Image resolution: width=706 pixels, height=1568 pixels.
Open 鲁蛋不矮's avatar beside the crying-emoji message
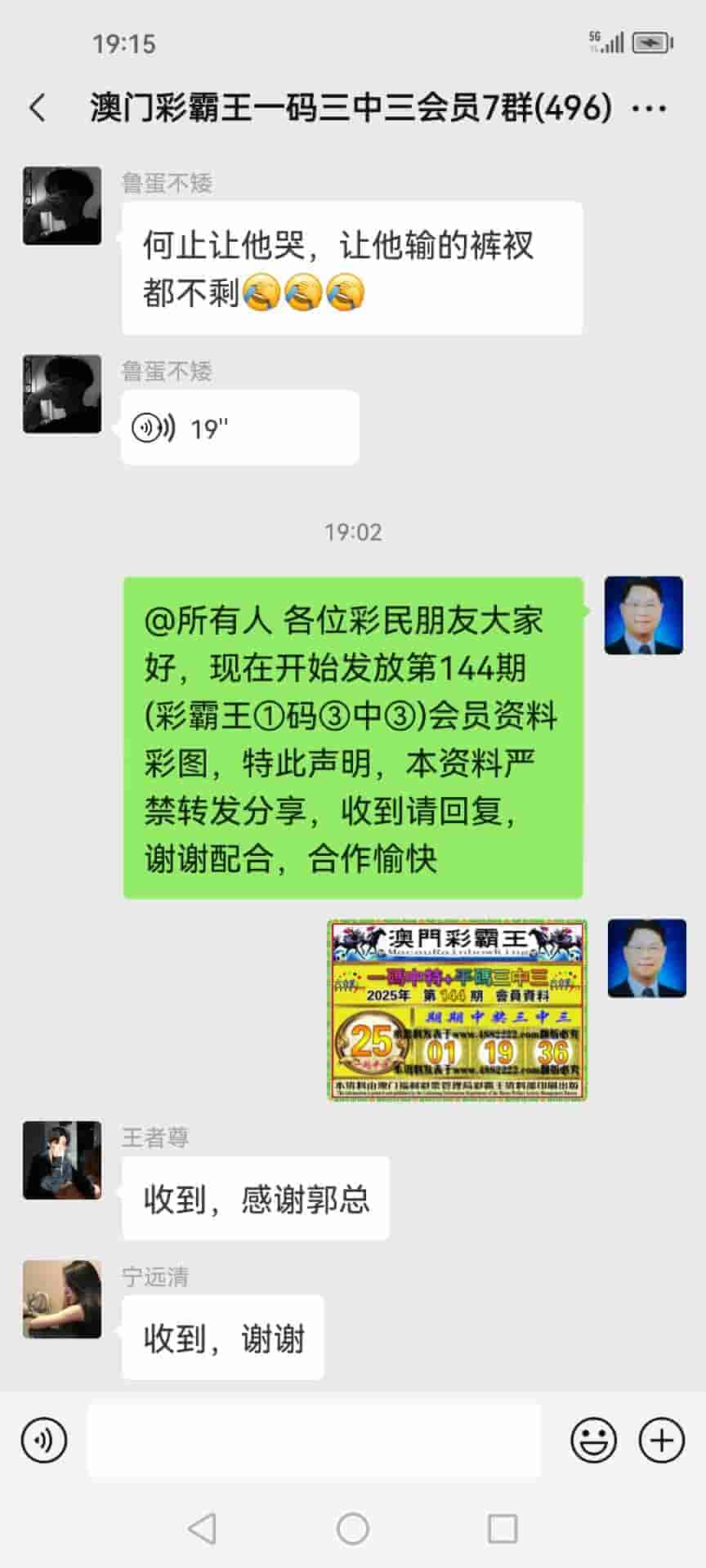point(62,206)
